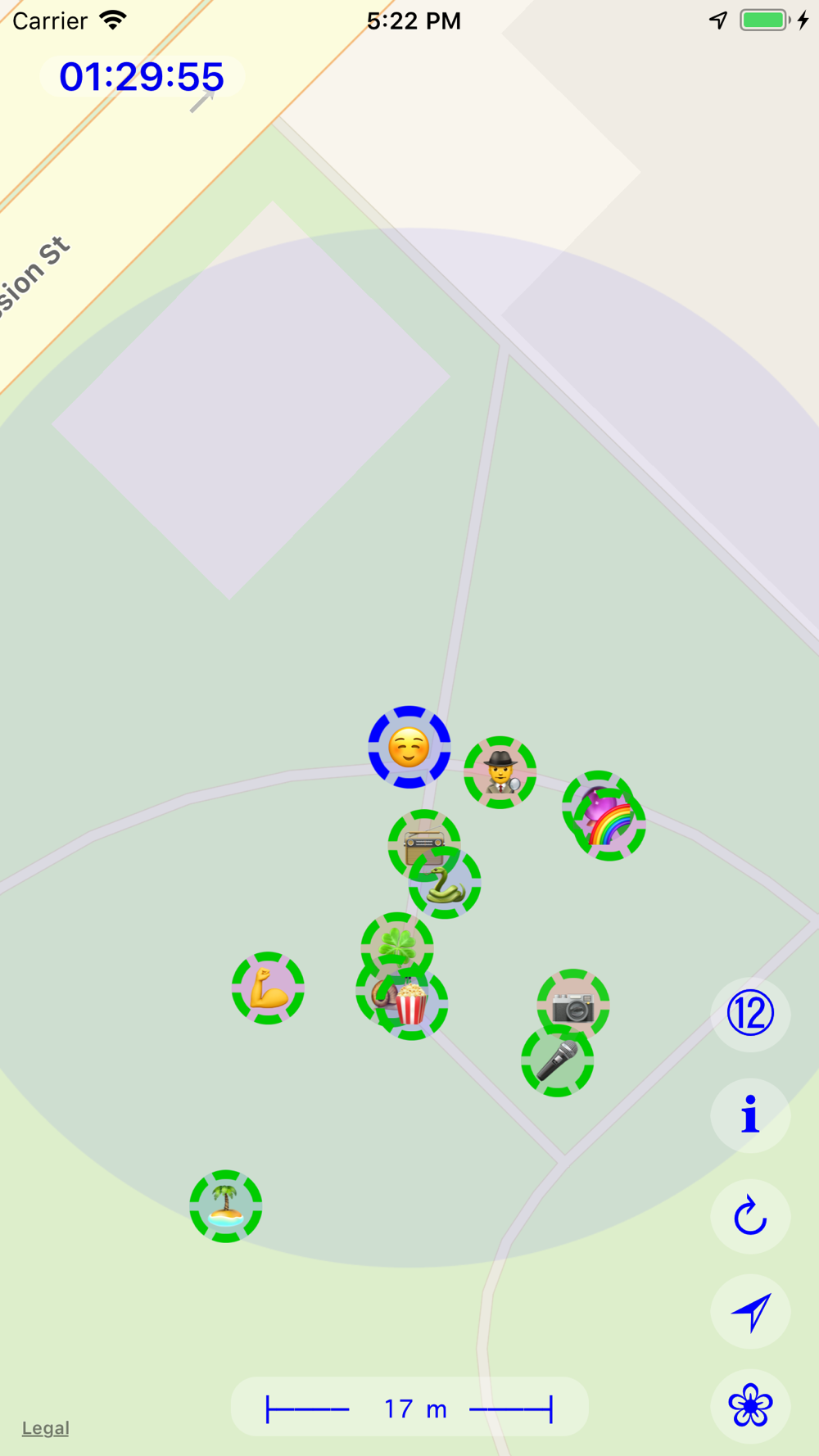
Task: Select the palm tree island marker
Action: pos(226,1206)
